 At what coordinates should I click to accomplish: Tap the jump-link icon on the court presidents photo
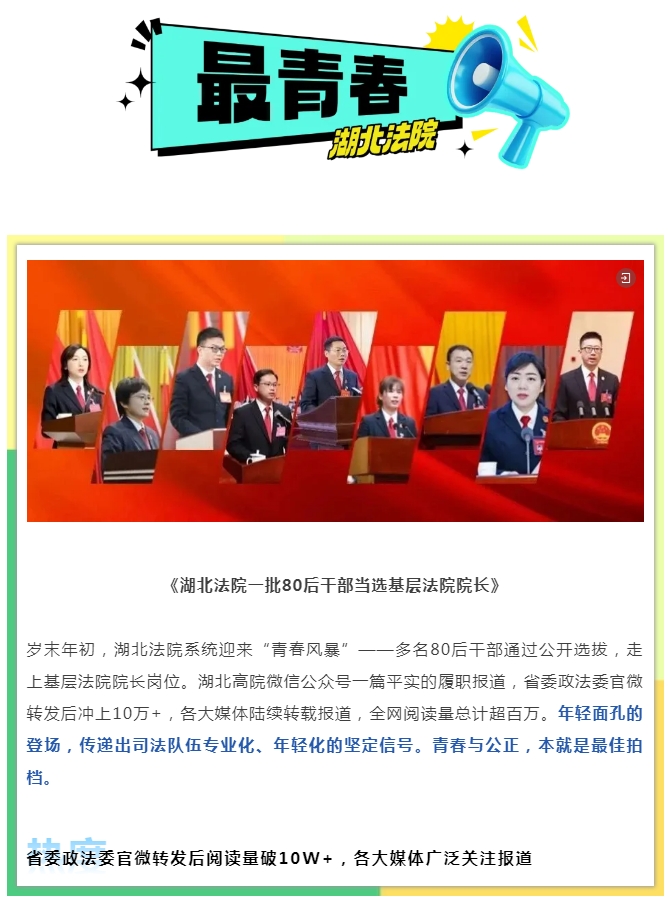tap(626, 278)
